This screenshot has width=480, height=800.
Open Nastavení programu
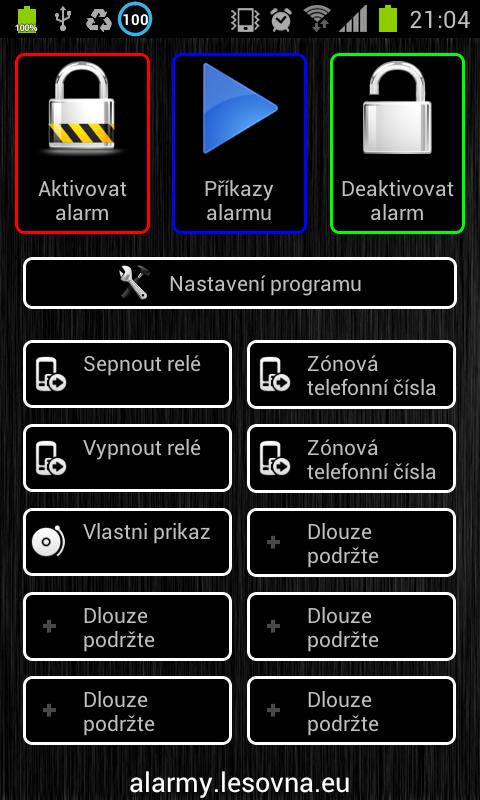(x=240, y=283)
